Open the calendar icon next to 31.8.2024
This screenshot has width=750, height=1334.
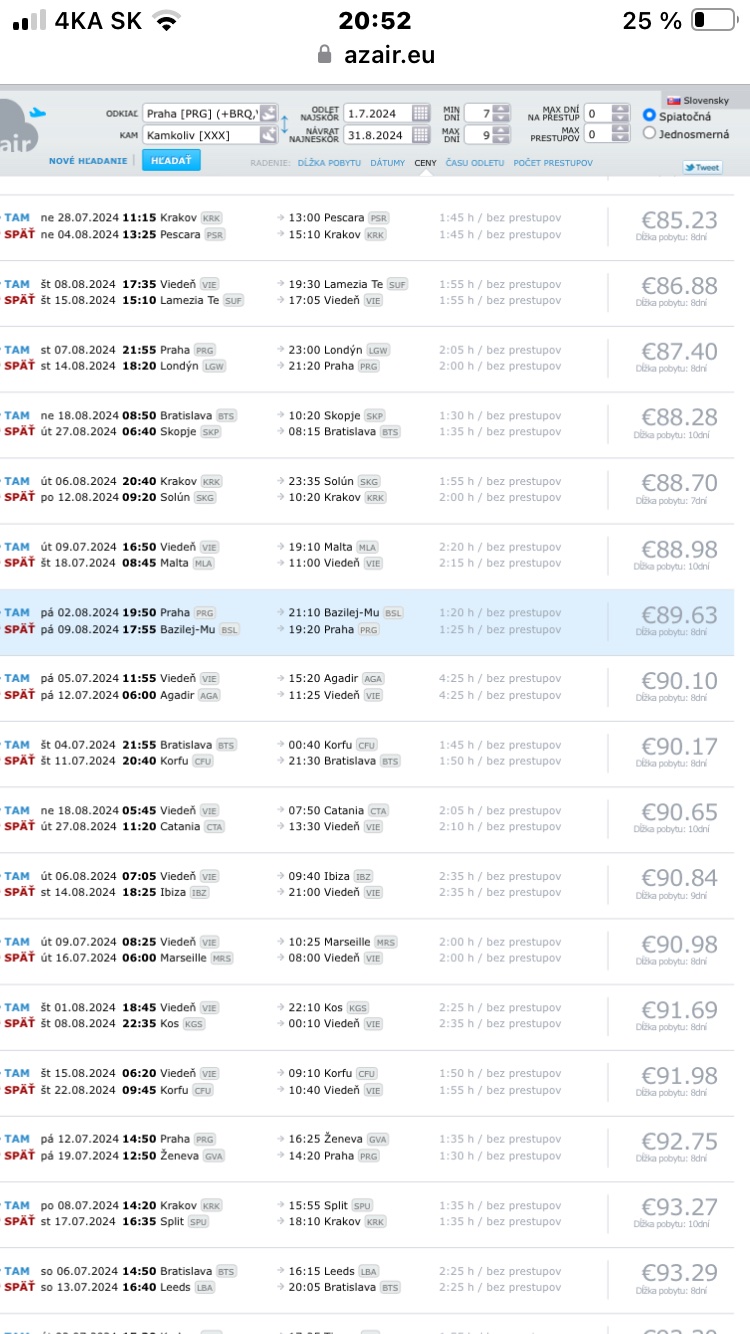(421, 135)
